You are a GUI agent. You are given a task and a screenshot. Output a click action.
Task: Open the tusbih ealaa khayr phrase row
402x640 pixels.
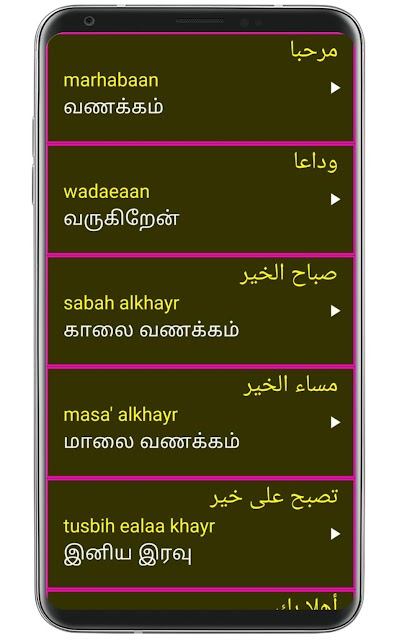[200, 533]
